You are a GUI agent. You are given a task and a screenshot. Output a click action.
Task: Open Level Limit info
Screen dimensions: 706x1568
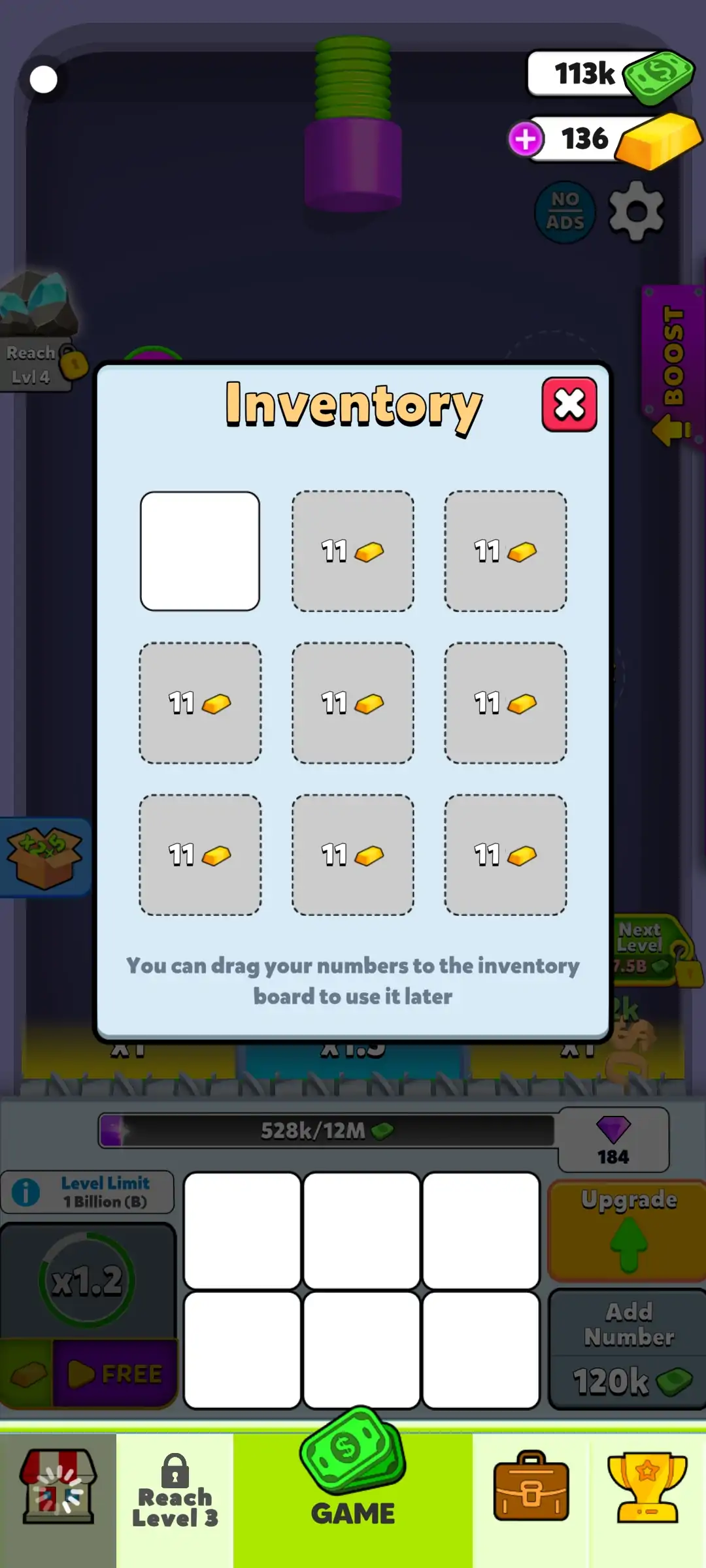point(26,1192)
